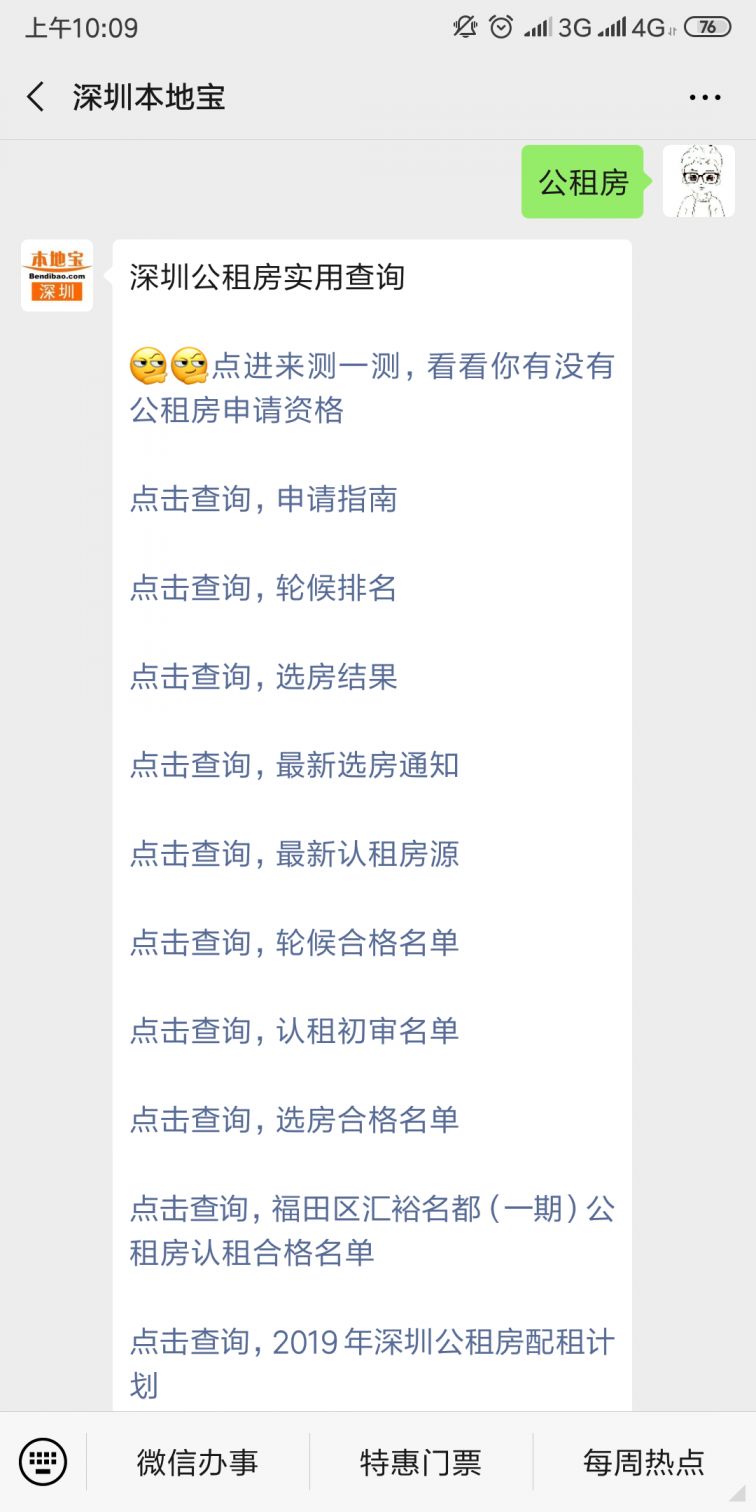Open the 选房结果 query link
Viewport: 756px width, 1512px height.
(264, 676)
